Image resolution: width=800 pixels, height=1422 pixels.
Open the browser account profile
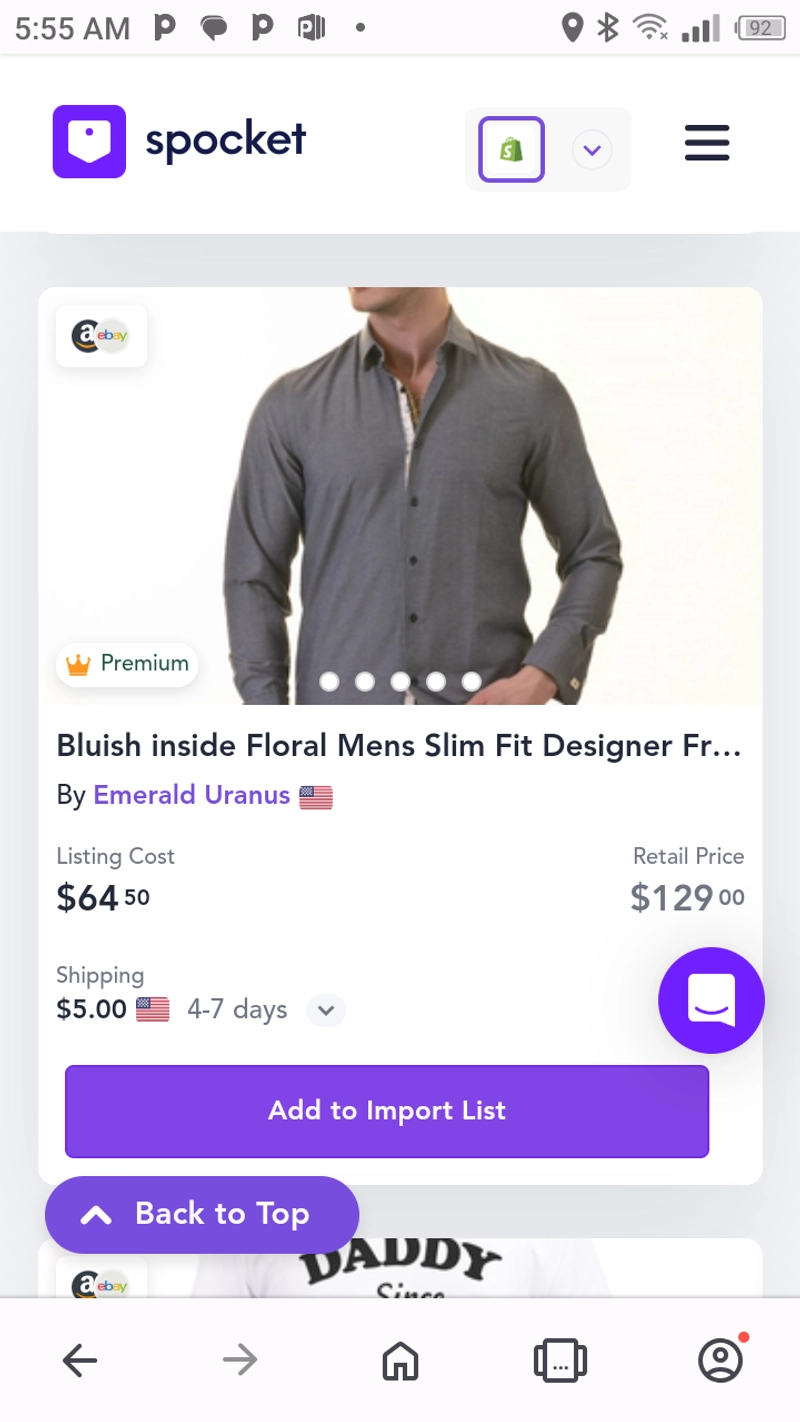pyautogui.click(x=720, y=1360)
